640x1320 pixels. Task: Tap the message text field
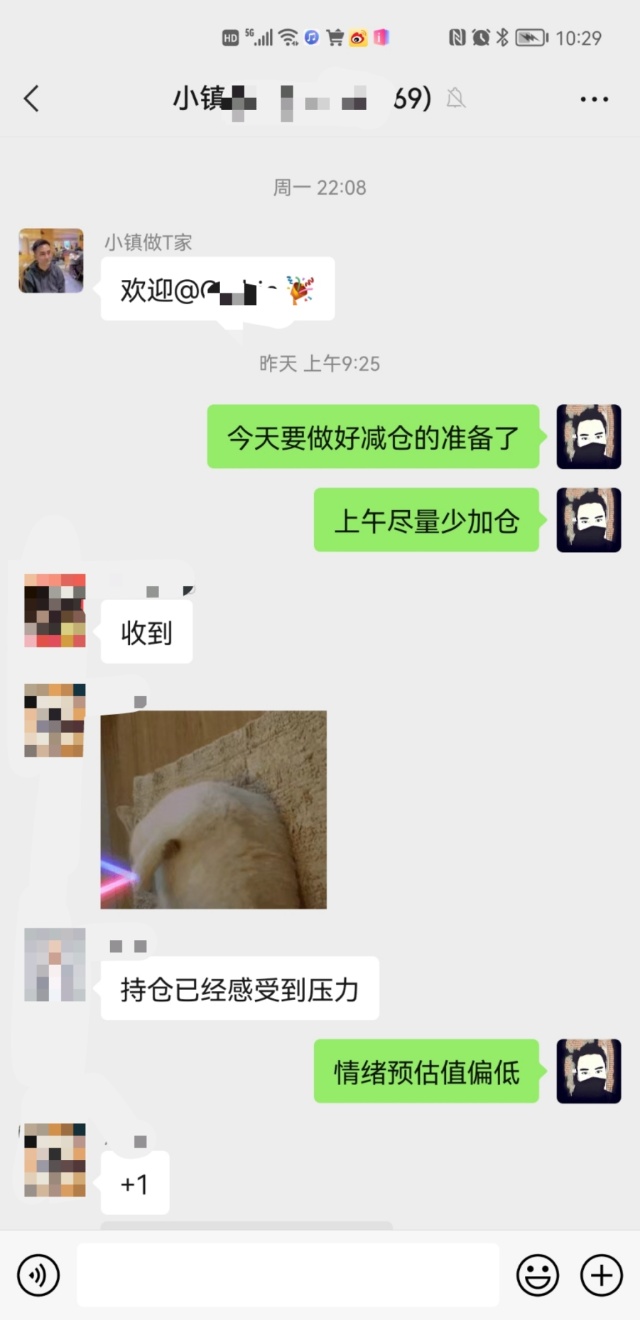tap(288, 1275)
